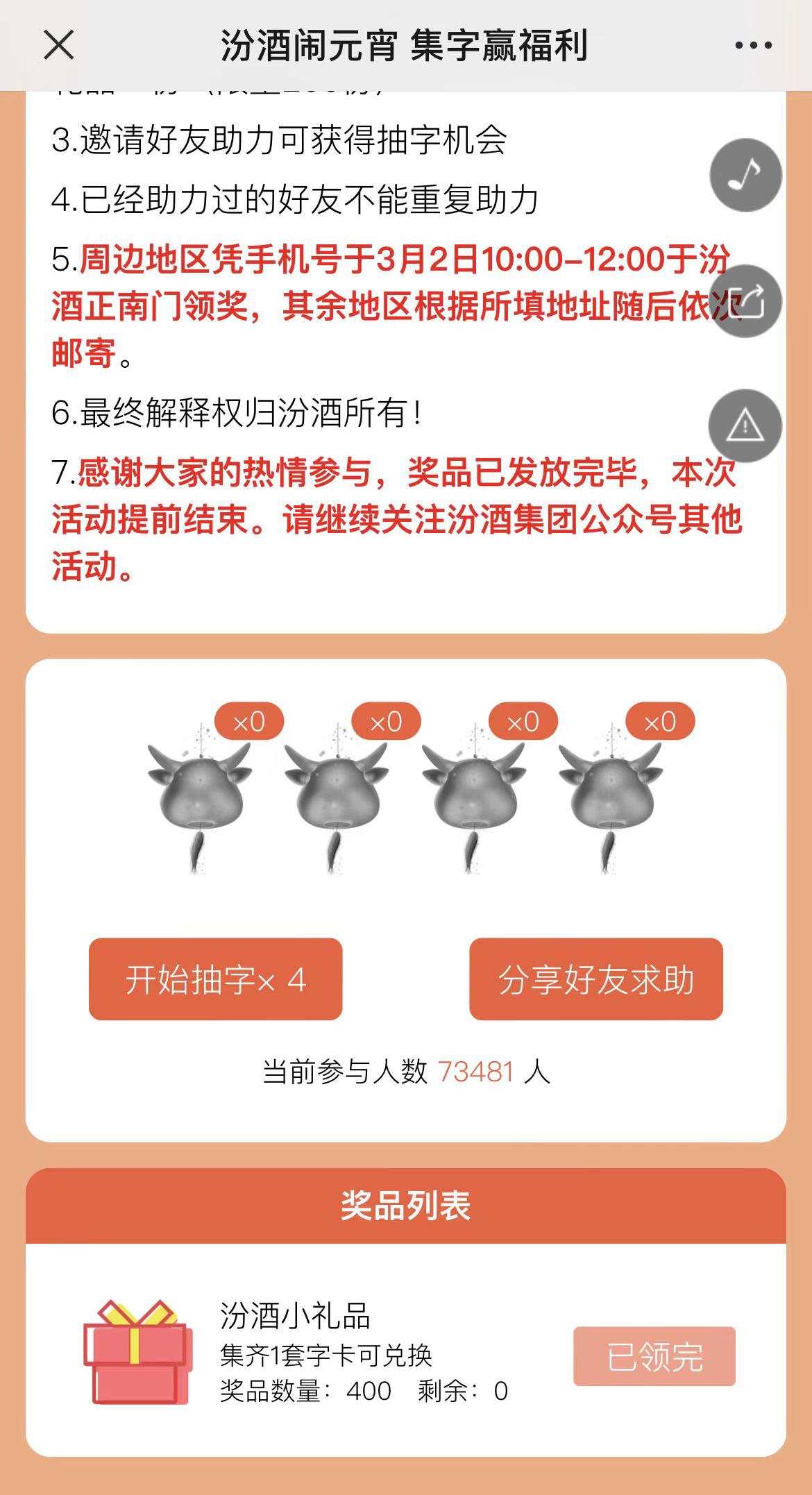
Task: Open the warning report icon
Action: point(745,425)
